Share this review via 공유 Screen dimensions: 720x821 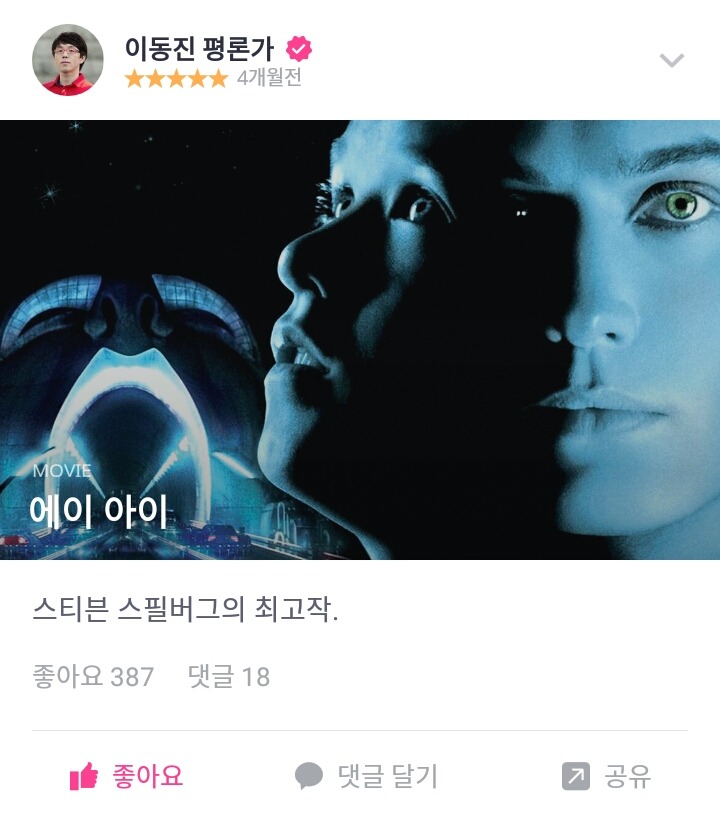click(x=606, y=776)
